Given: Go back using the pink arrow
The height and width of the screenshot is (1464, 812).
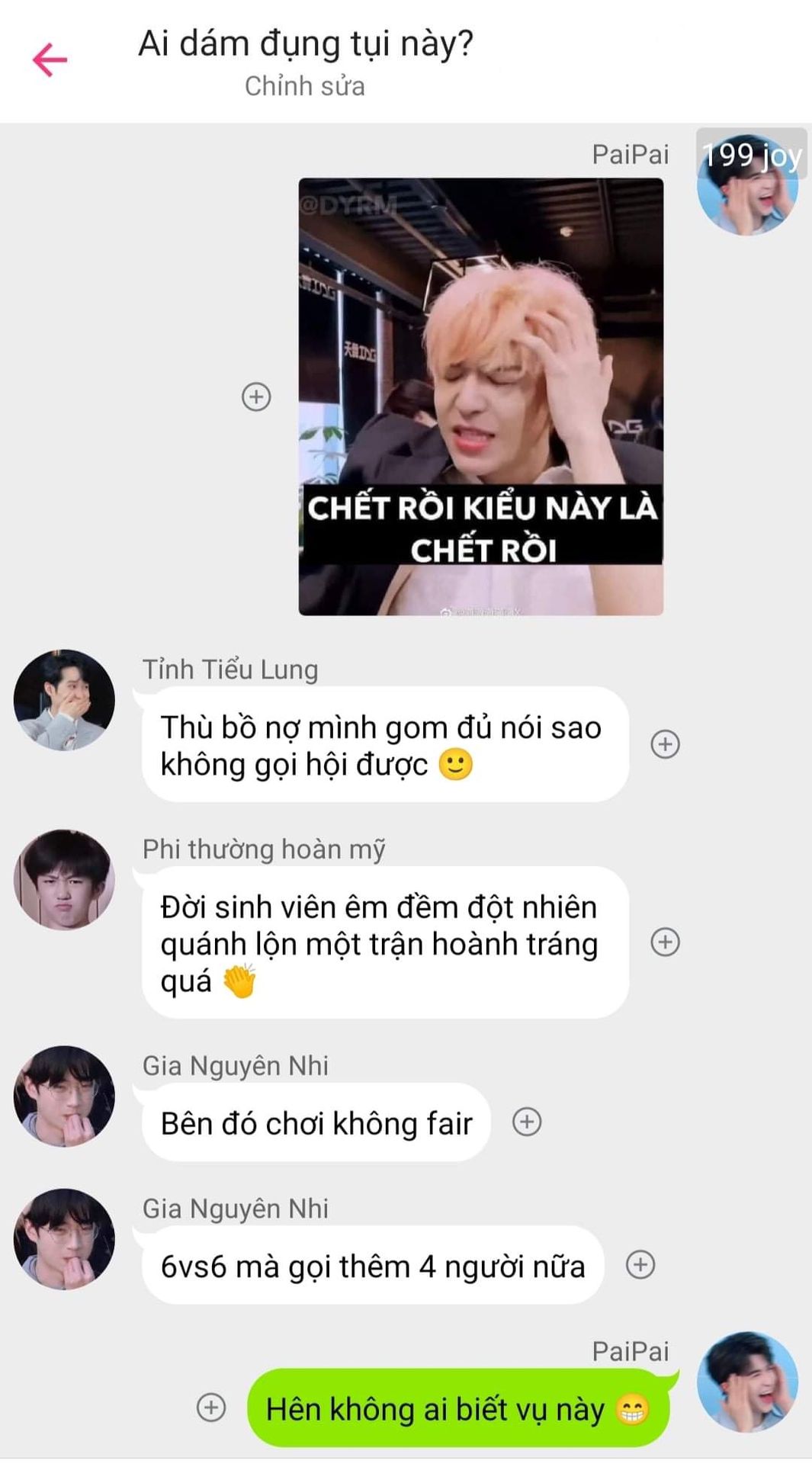Looking at the screenshot, I should tap(50, 60).
